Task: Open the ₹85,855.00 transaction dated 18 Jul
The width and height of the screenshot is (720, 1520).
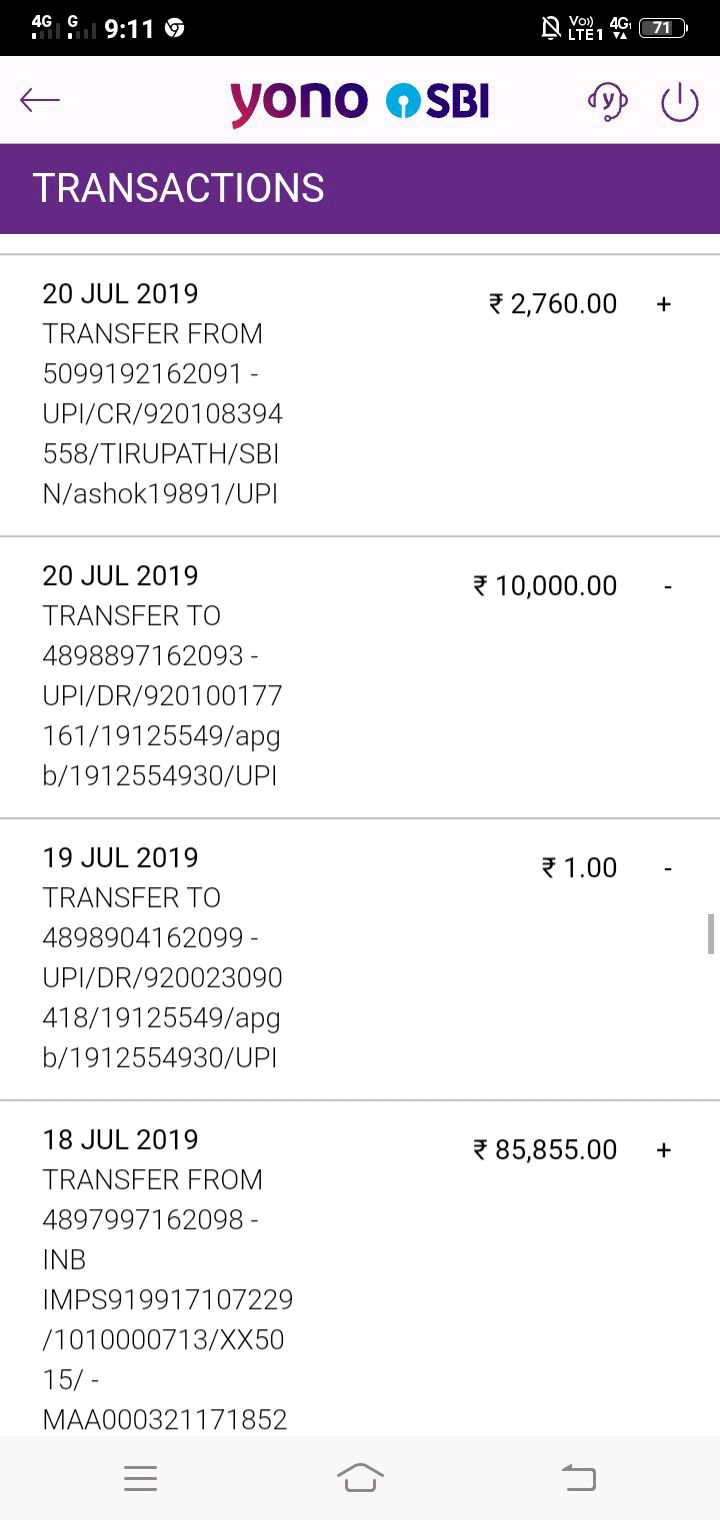Action: pyautogui.click(x=360, y=1269)
